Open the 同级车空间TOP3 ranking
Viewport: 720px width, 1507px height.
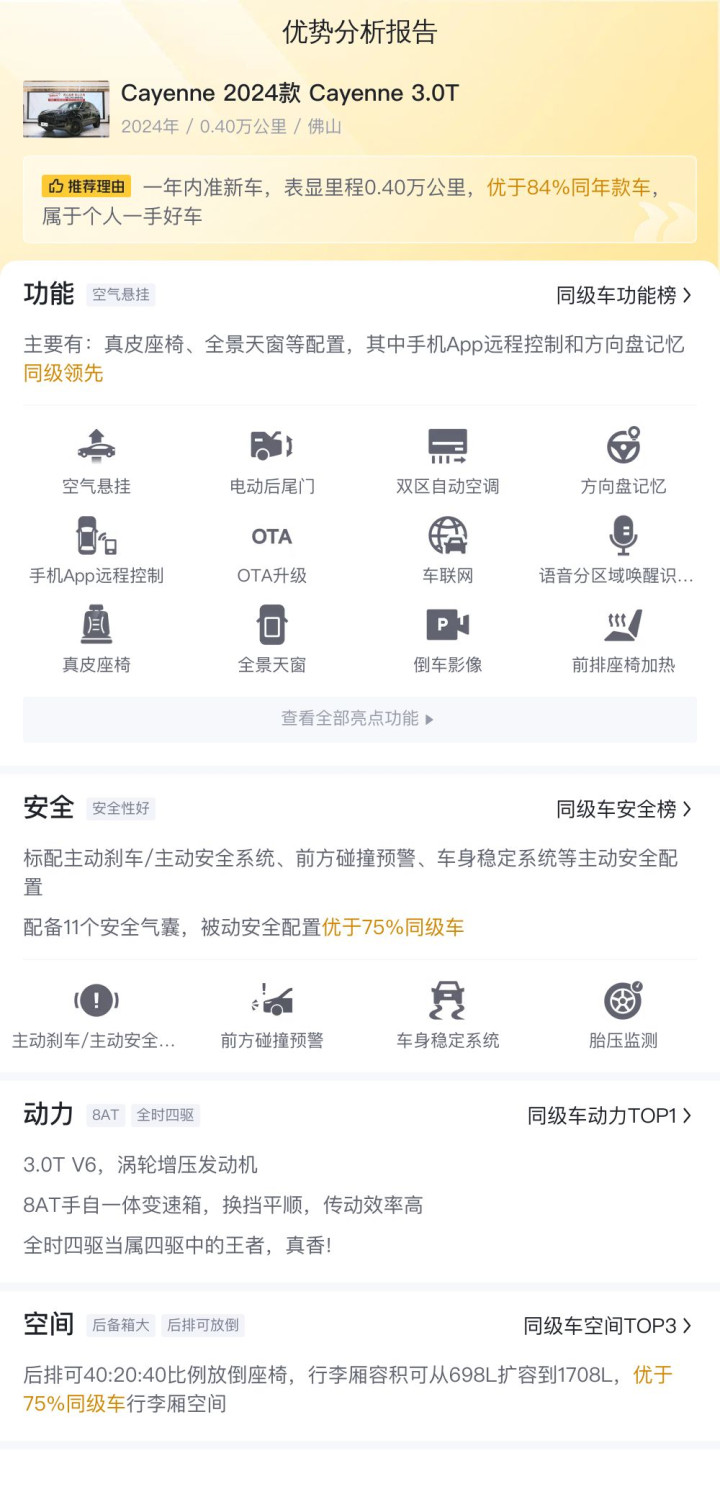pos(607,1326)
